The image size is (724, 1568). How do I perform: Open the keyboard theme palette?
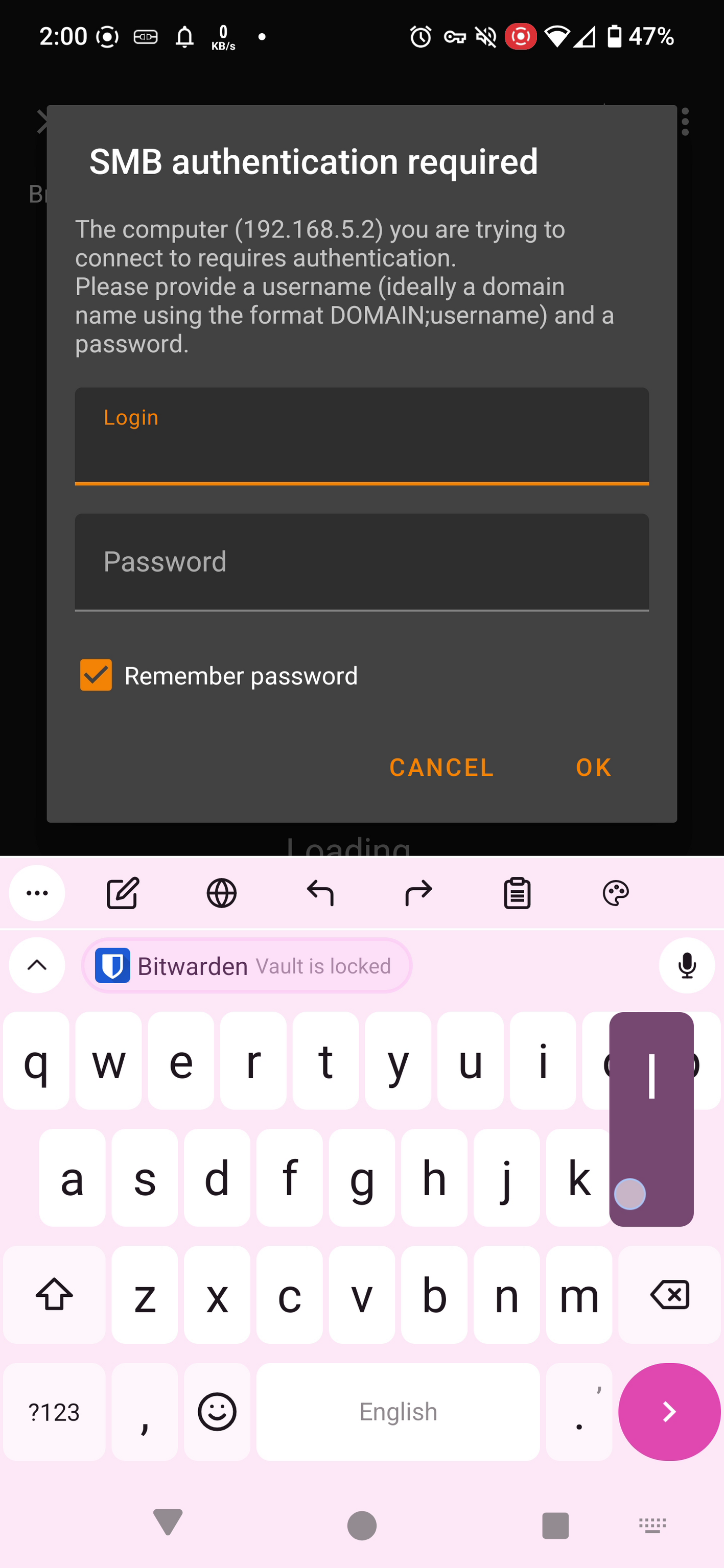pyautogui.click(x=616, y=893)
